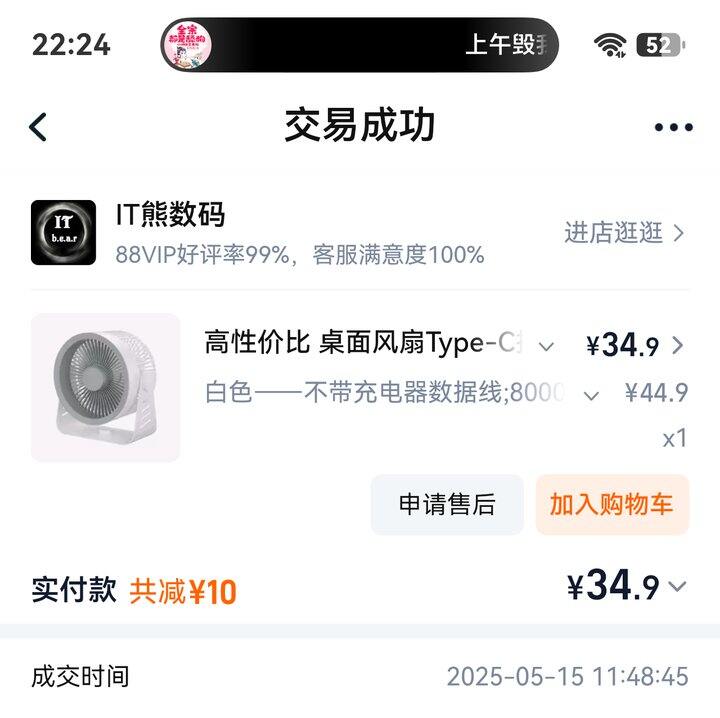Expand the 实付款 payment breakdown
Viewport: 720px width, 718px height.
(678, 587)
